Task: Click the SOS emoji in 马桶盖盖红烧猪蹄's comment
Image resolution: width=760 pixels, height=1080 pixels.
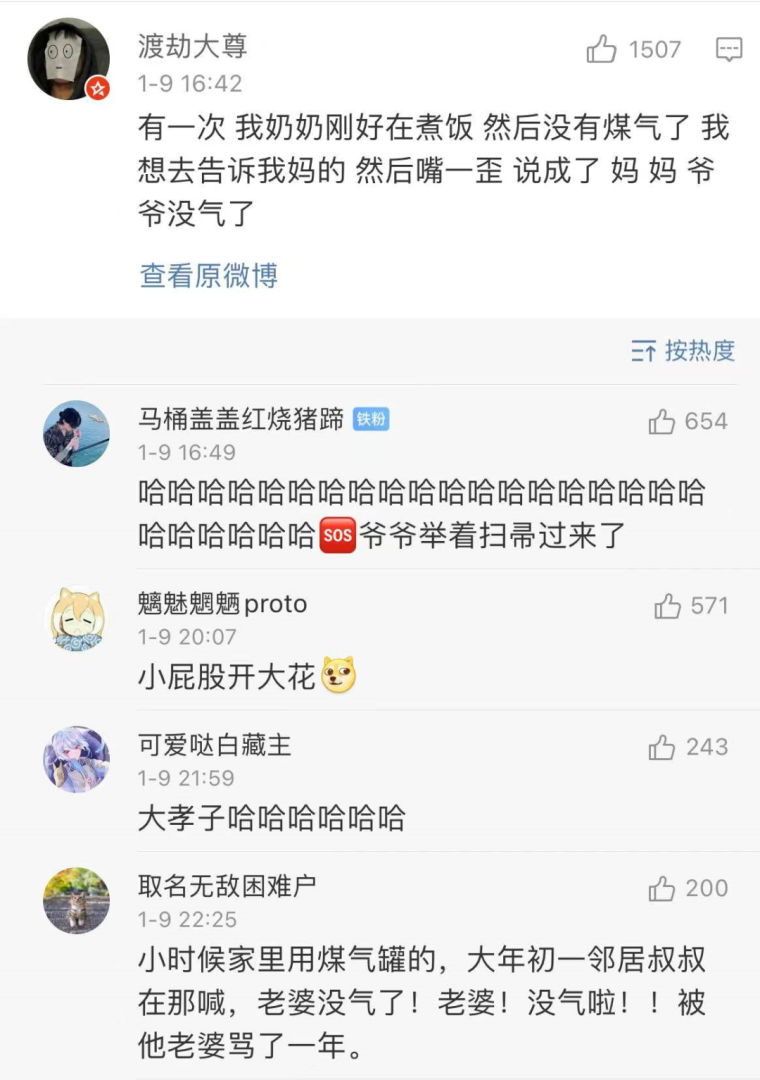Action: tap(336, 534)
